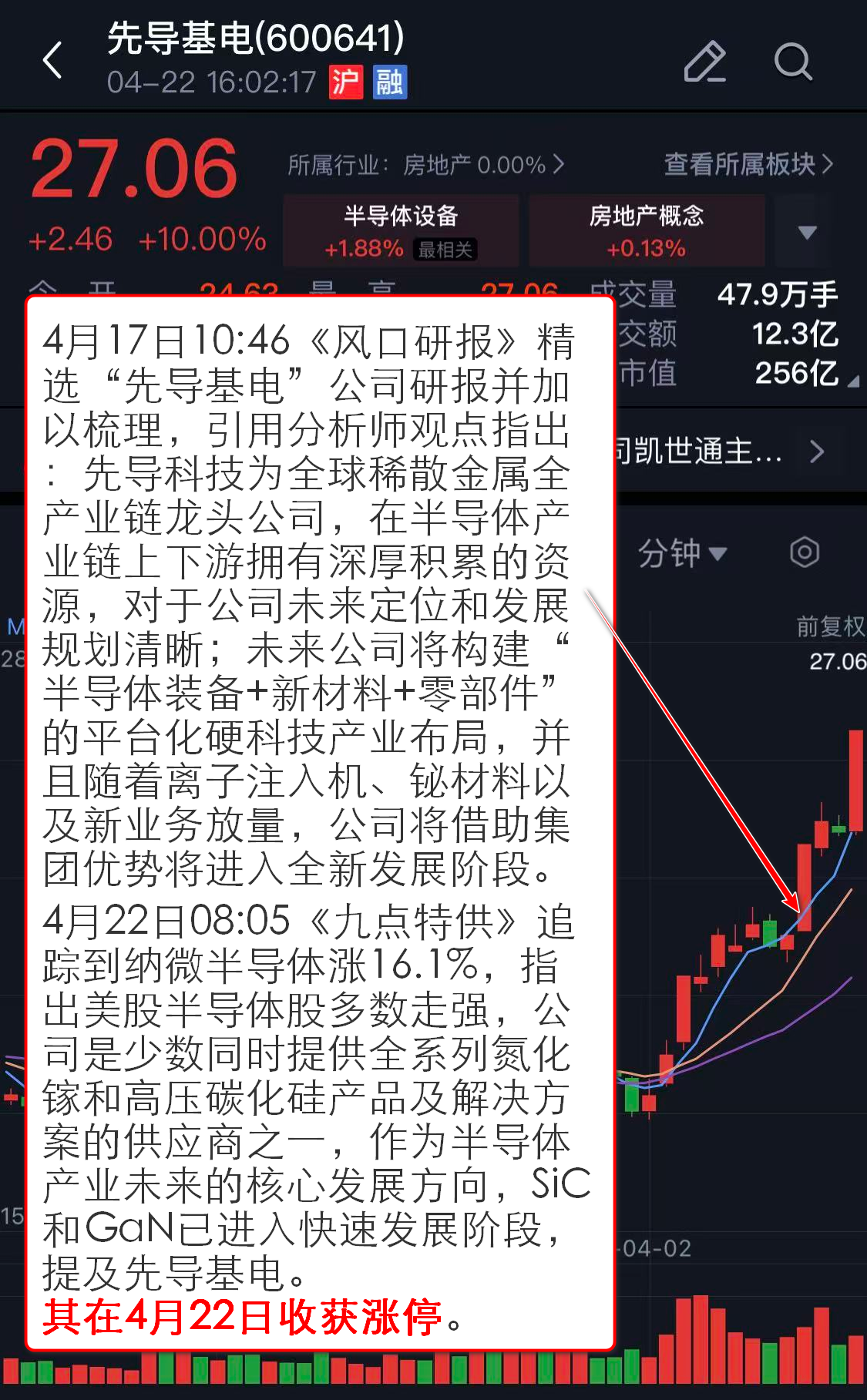867x1400 pixels.
Task: Open 所属行业 房地产 industry link
Action: click(425, 164)
